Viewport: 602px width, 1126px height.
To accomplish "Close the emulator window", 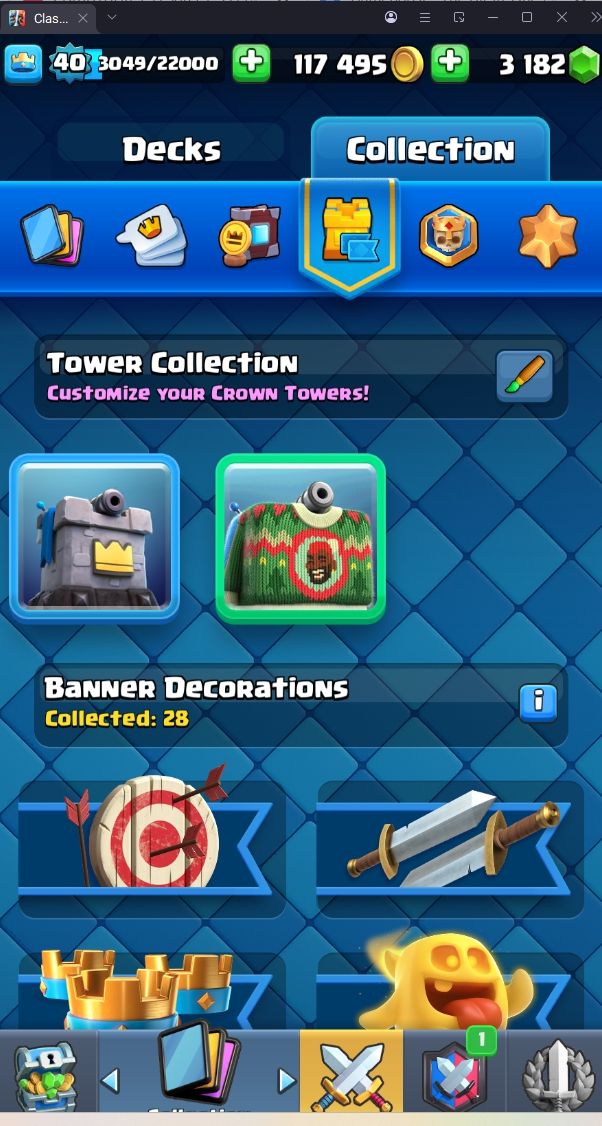I will point(562,17).
